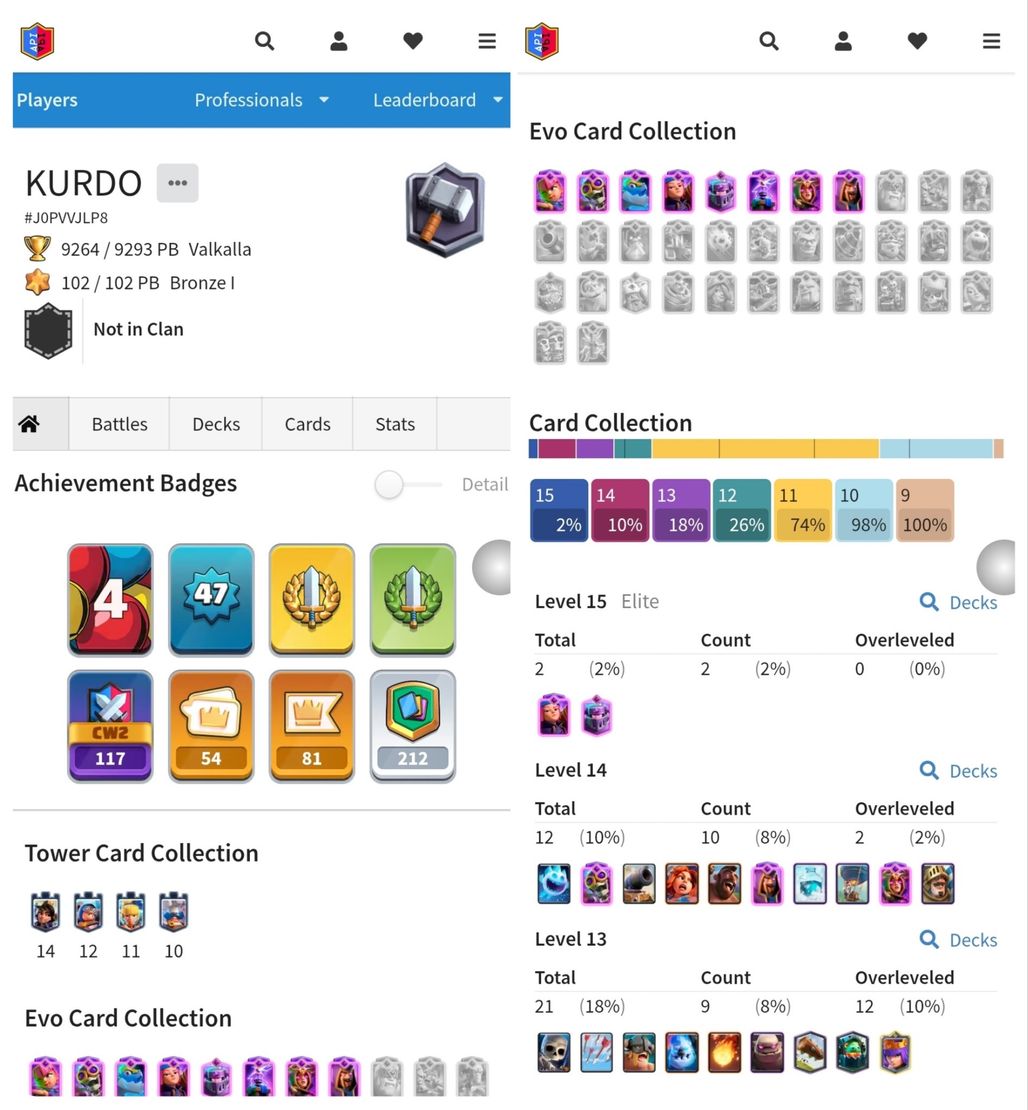Viewport: 1028px width, 1110px height.
Task: Expand the Leaderboard dropdown
Action: click(437, 100)
